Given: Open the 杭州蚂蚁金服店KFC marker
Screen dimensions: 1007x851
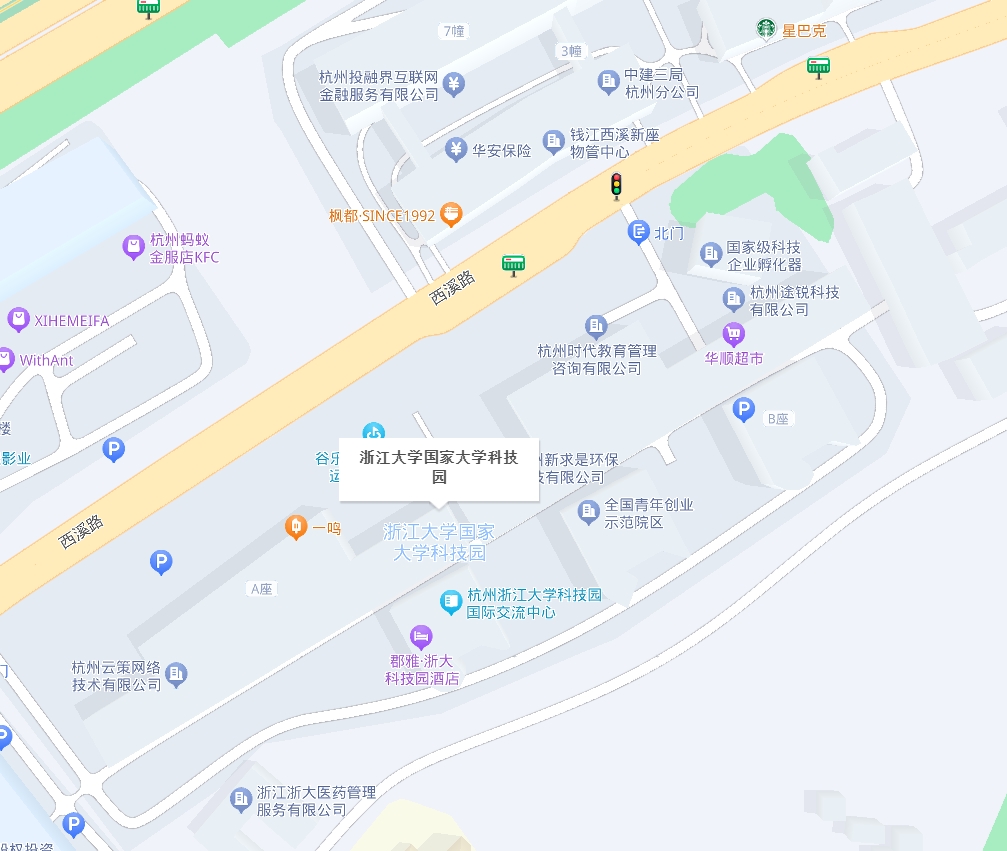Looking at the screenshot, I should pyautogui.click(x=133, y=246).
